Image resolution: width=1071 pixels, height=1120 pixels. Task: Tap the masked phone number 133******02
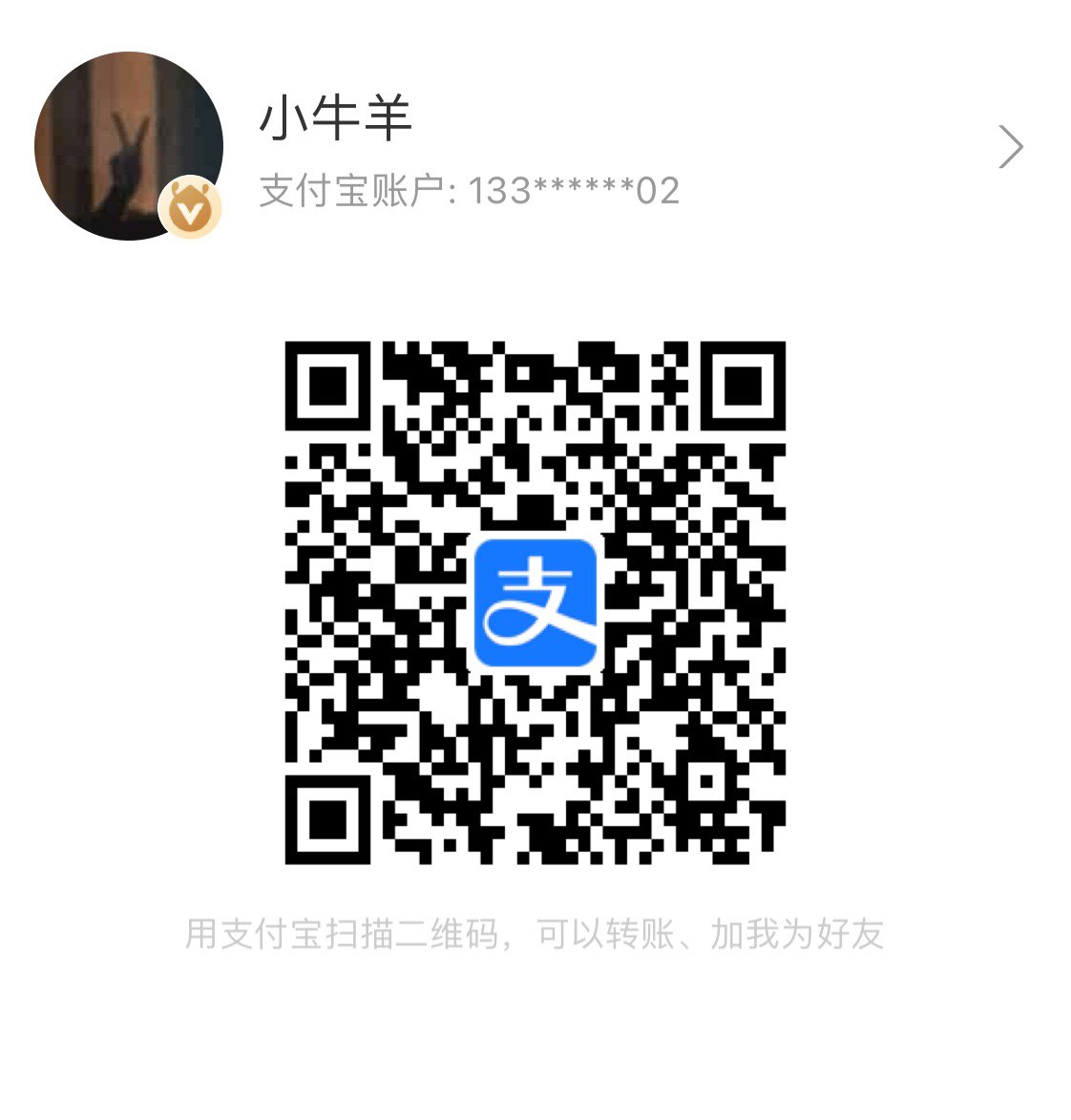573,192
